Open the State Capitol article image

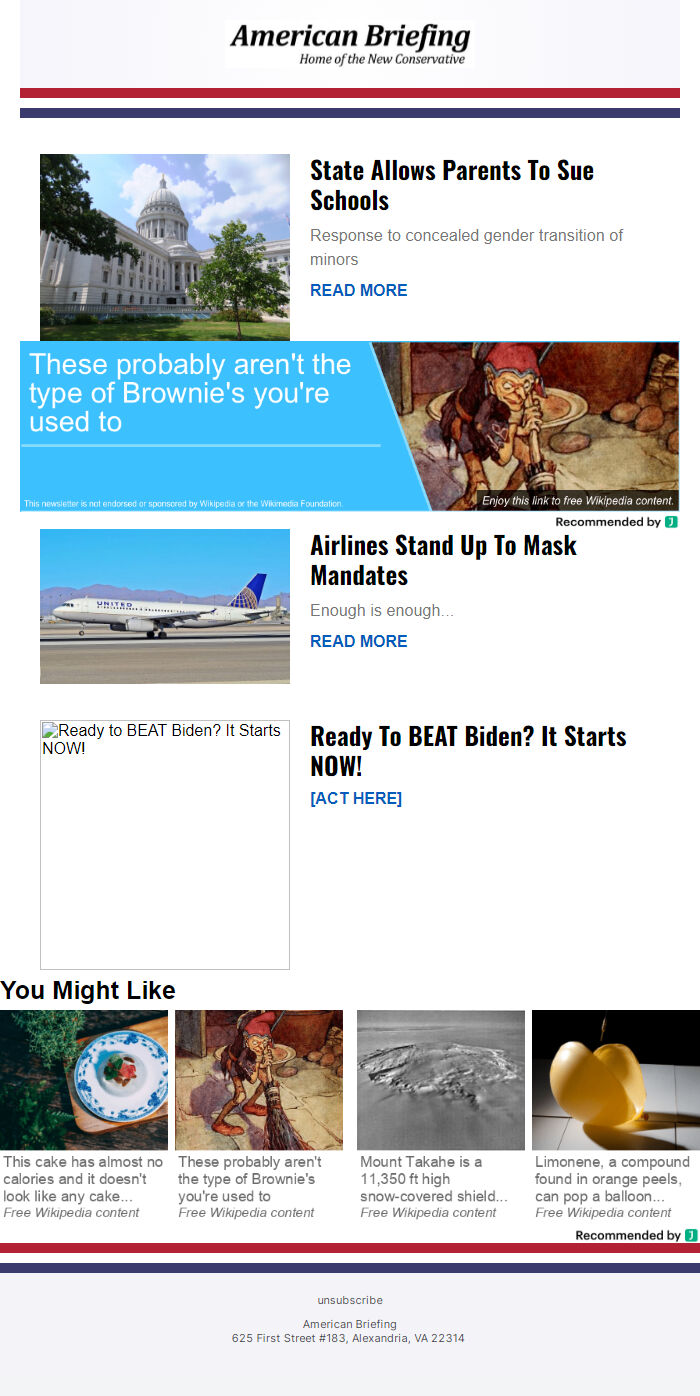[x=165, y=247]
